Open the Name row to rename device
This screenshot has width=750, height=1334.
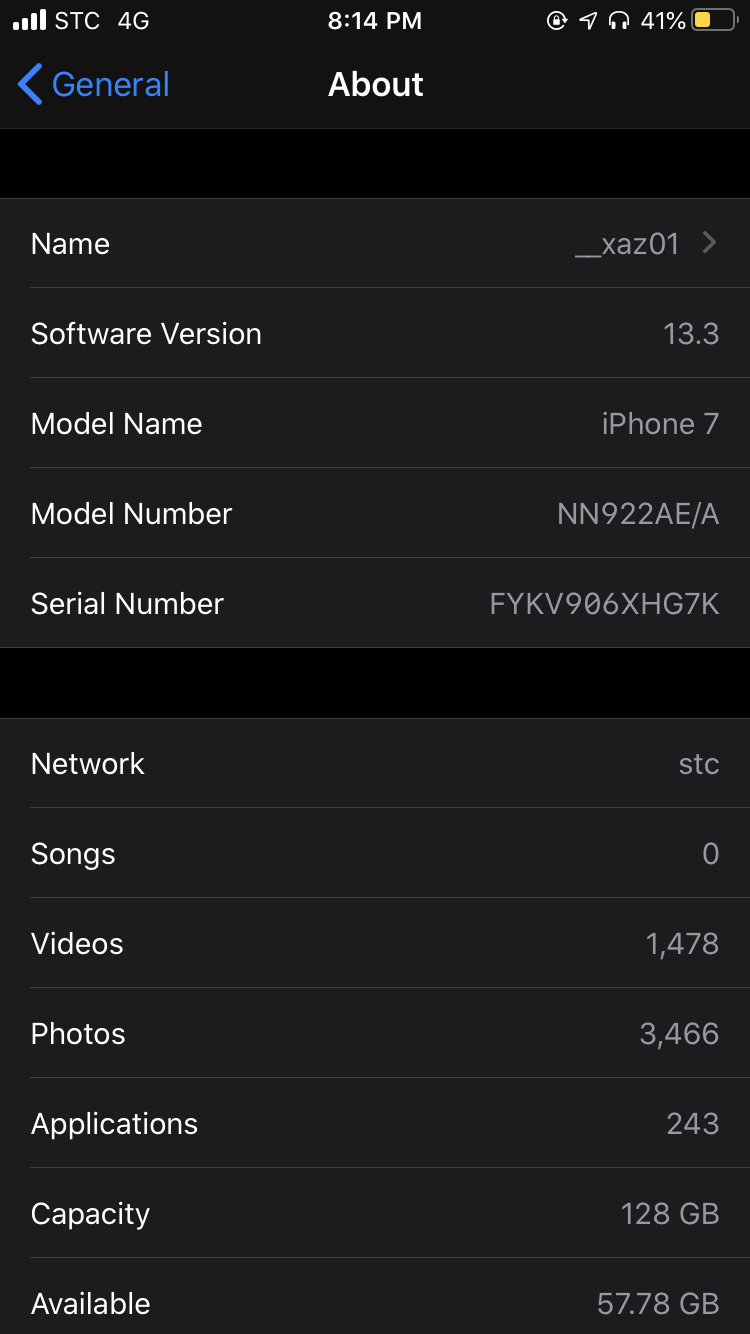375,243
